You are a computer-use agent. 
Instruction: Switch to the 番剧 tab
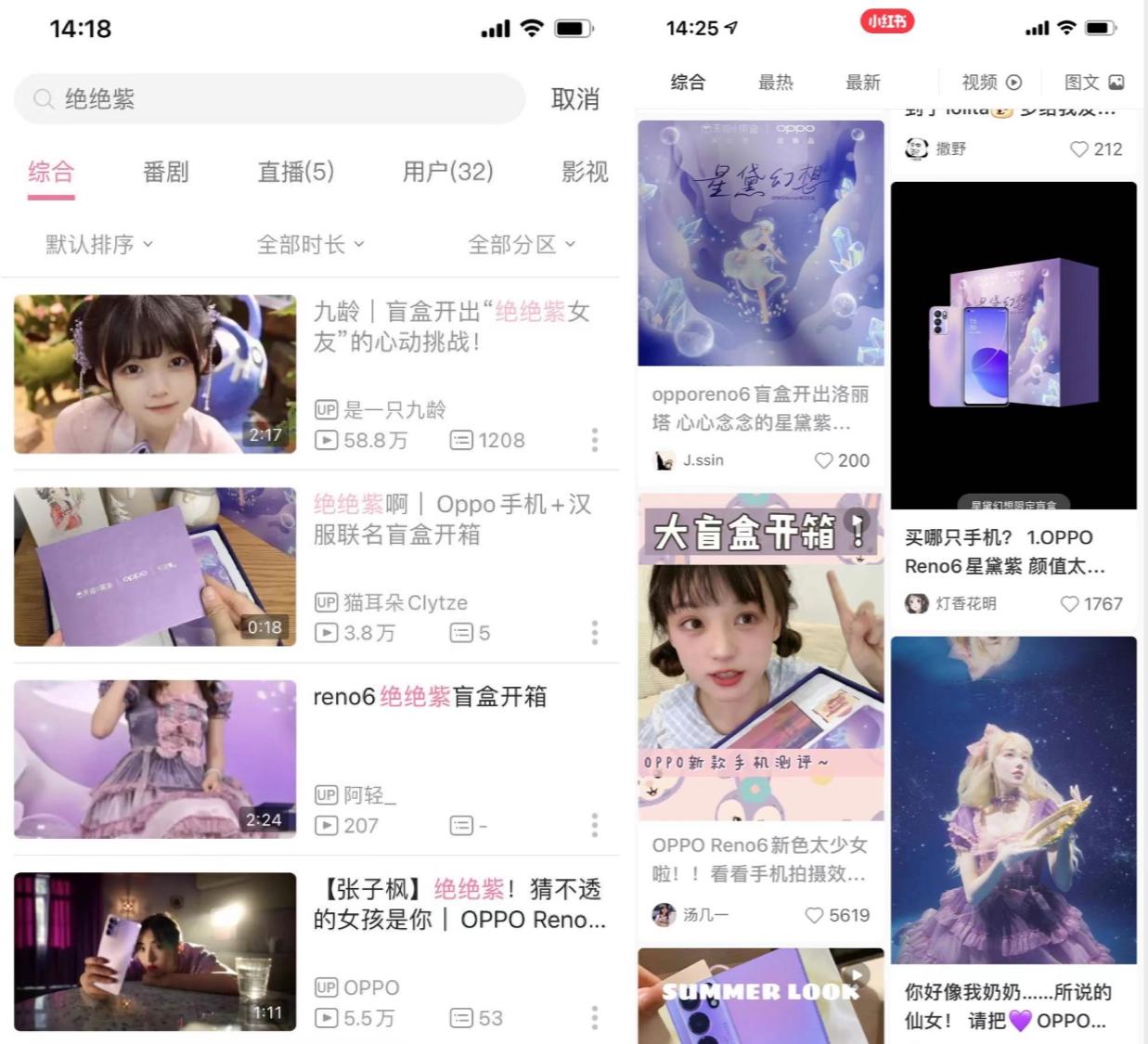click(165, 172)
